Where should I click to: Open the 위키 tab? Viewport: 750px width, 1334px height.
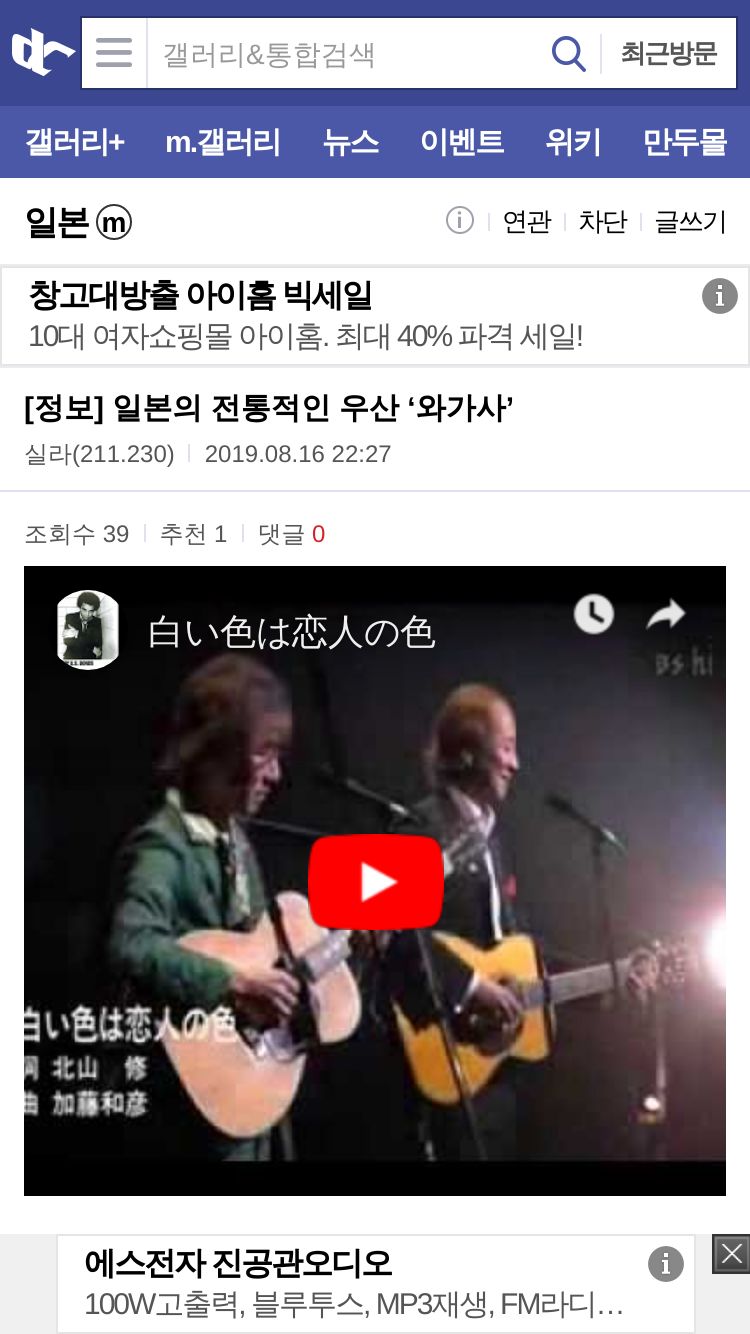coord(573,142)
